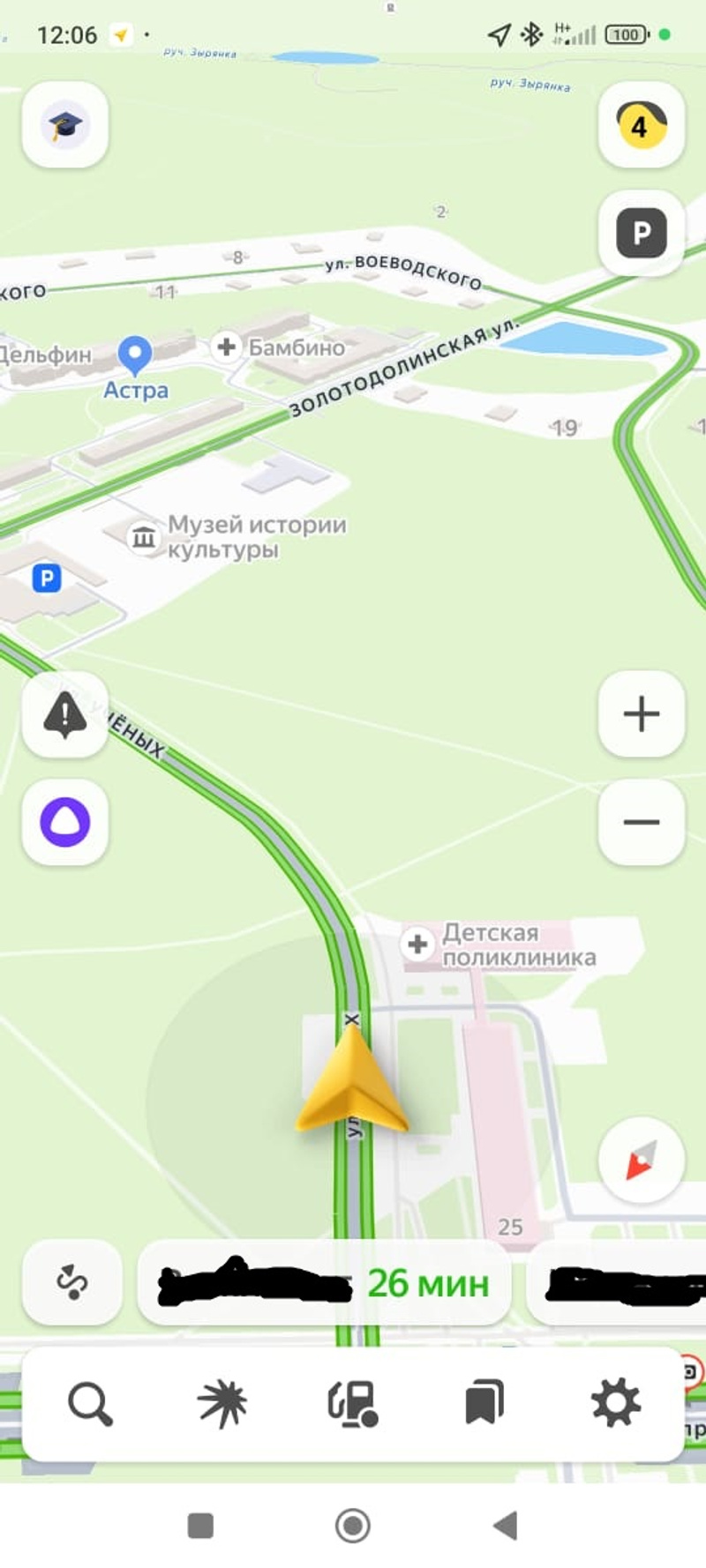
Task: Open search from the bottom bar
Action: tap(90, 1403)
